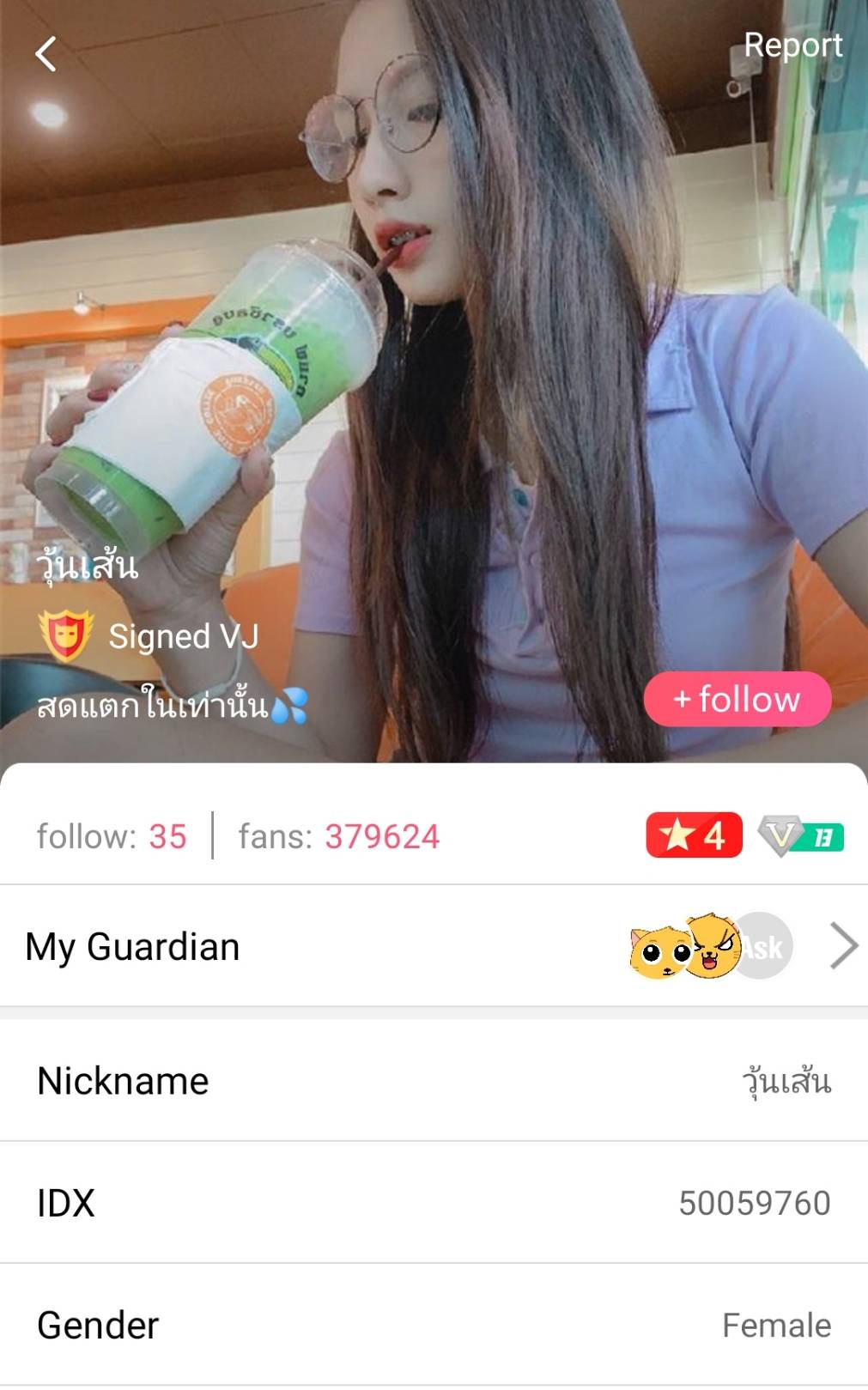Open the My Guardian row
This screenshot has width=868, height=1390.
[x=434, y=946]
